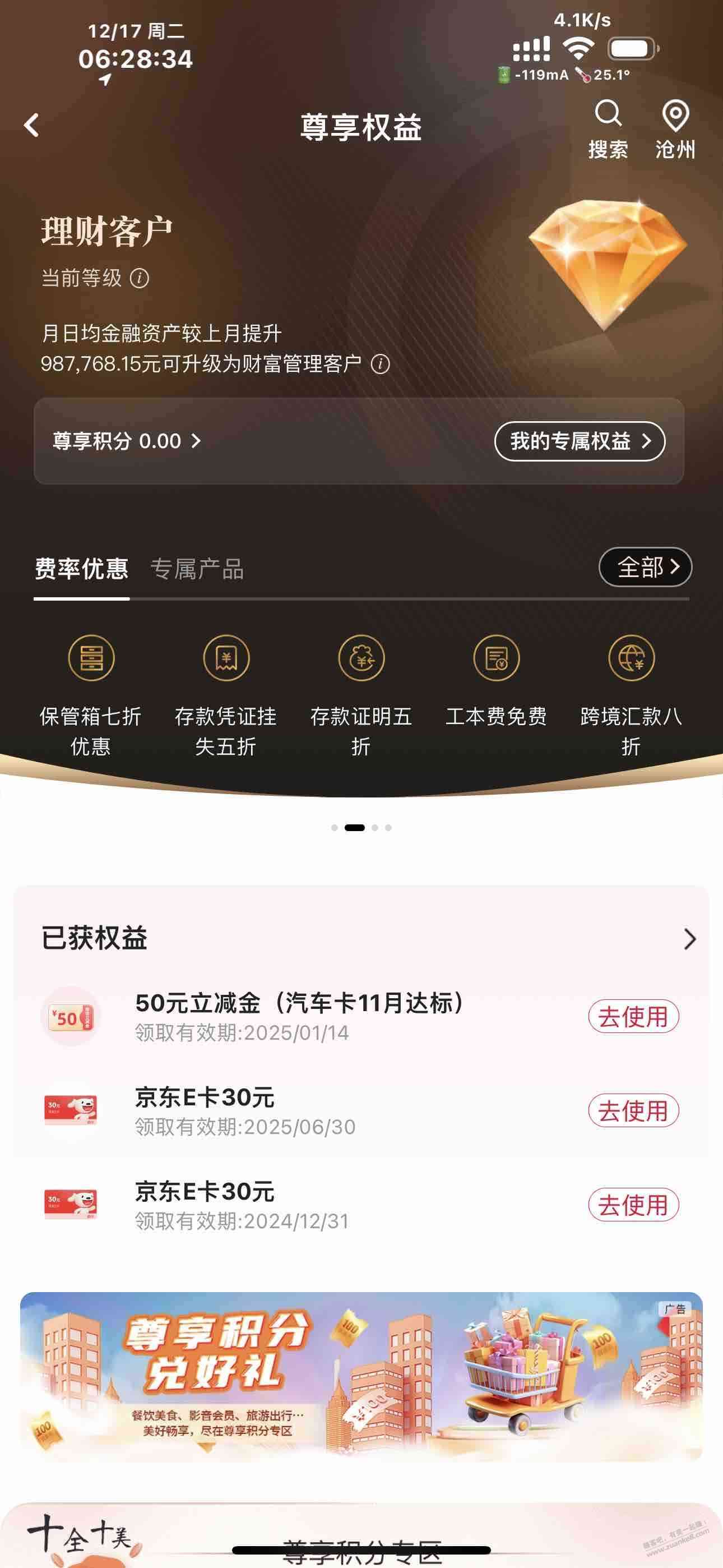Open the 当前等级 info icon
This screenshot has width=723, height=1568.
point(140,278)
